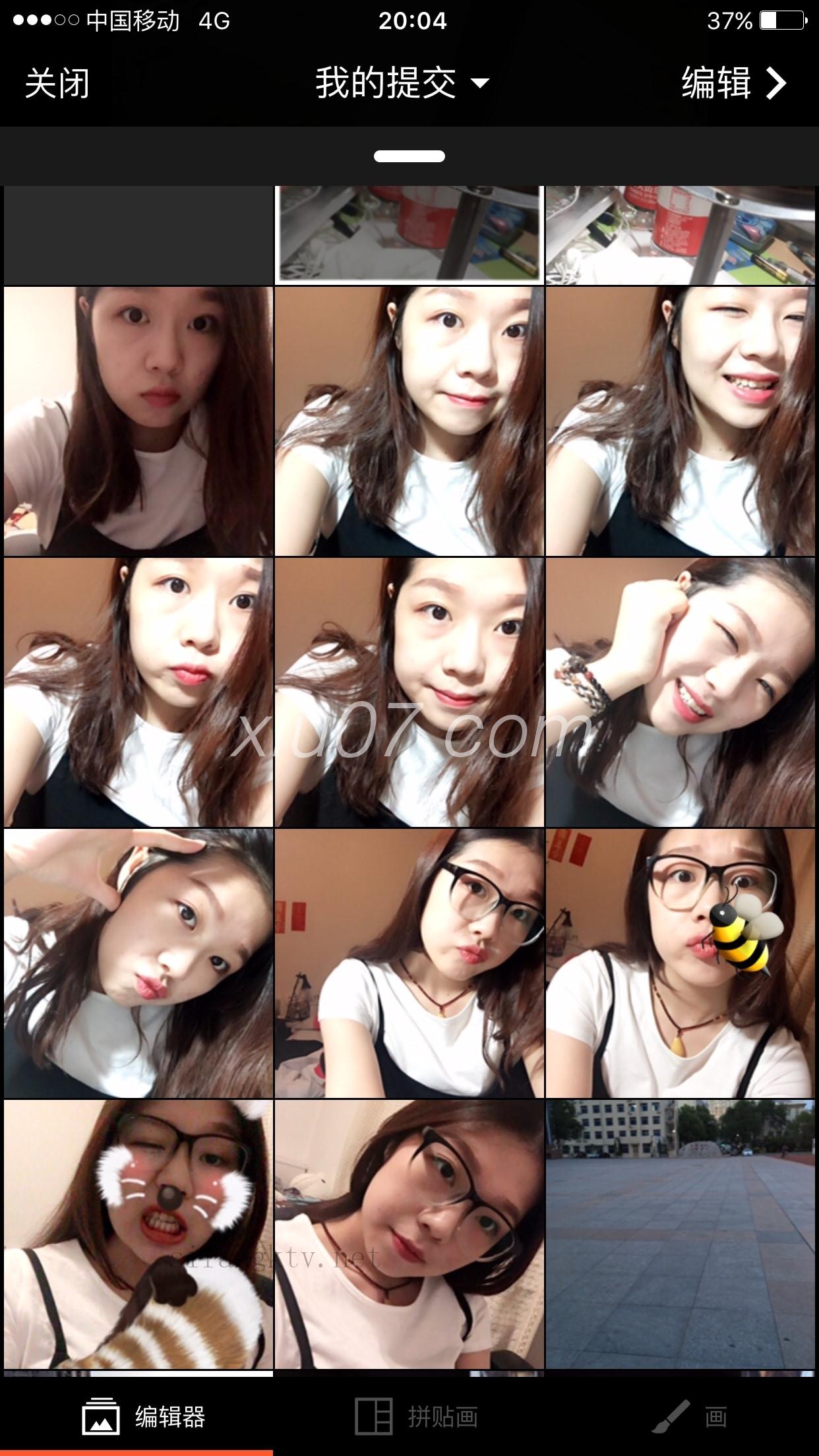This screenshot has width=819, height=1456.
Task: Expand the 我的提交 album dropdown
Action: click(402, 84)
